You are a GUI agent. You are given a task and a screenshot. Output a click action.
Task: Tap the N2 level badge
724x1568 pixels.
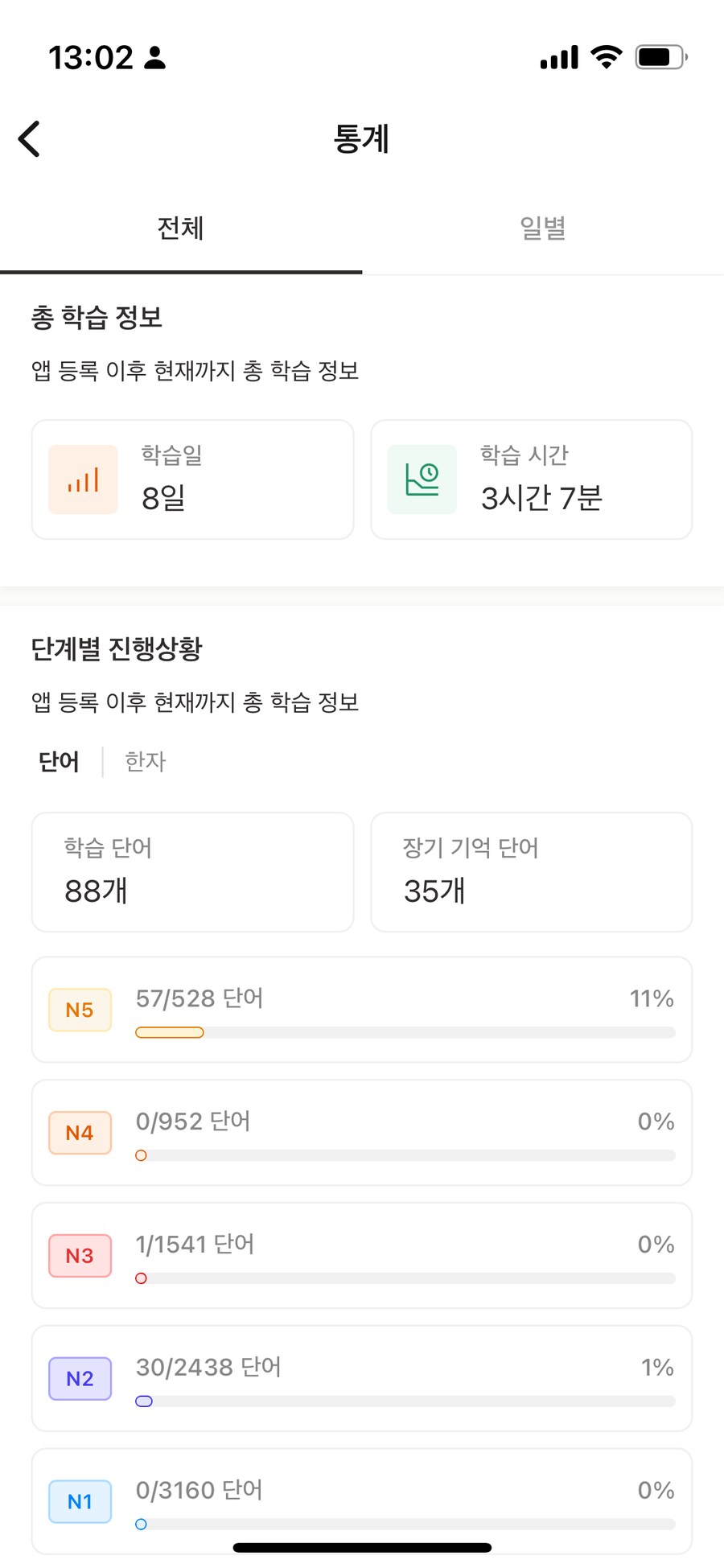[x=80, y=1378]
